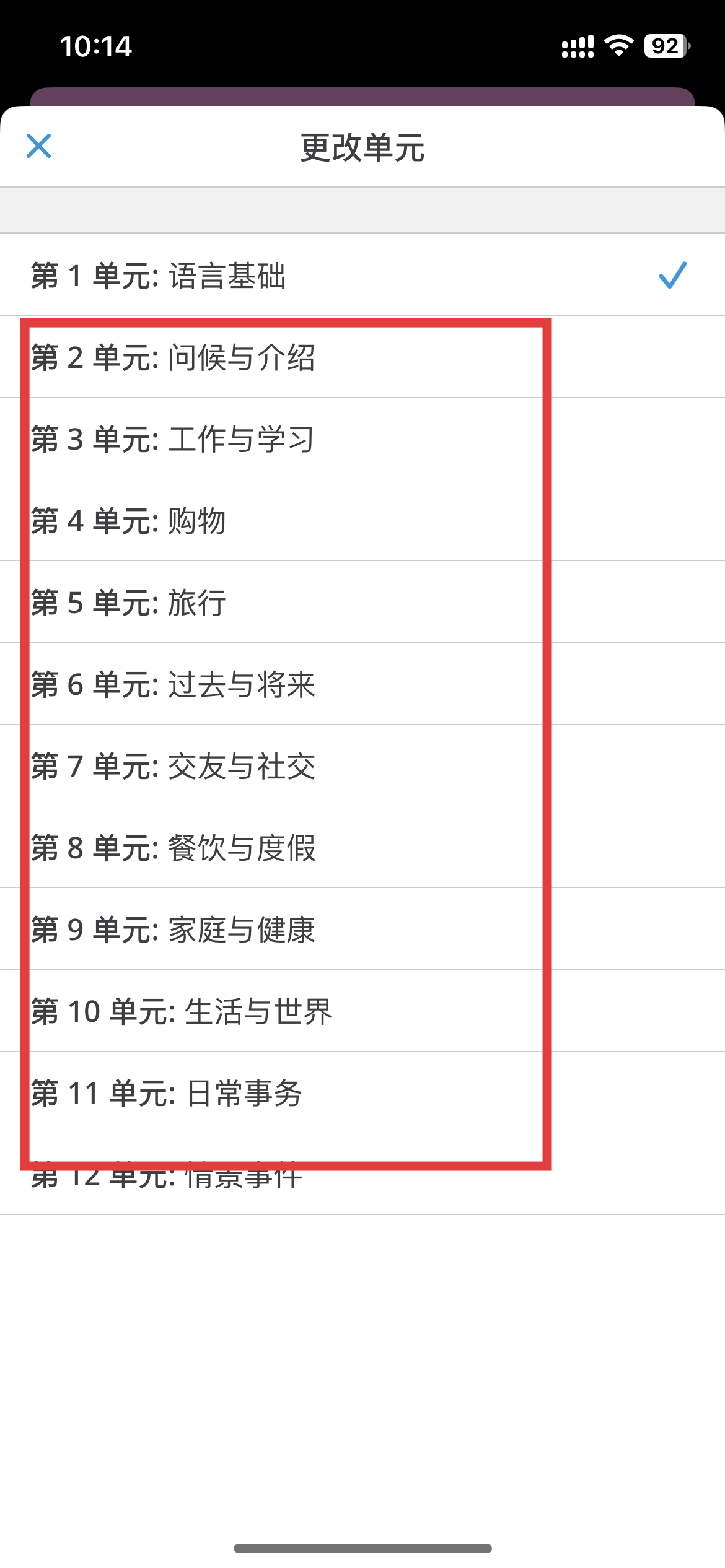Close the 更改单元 sheet
The height and width of the screenshot is (1568, 725).
click(x=38, y=147)
